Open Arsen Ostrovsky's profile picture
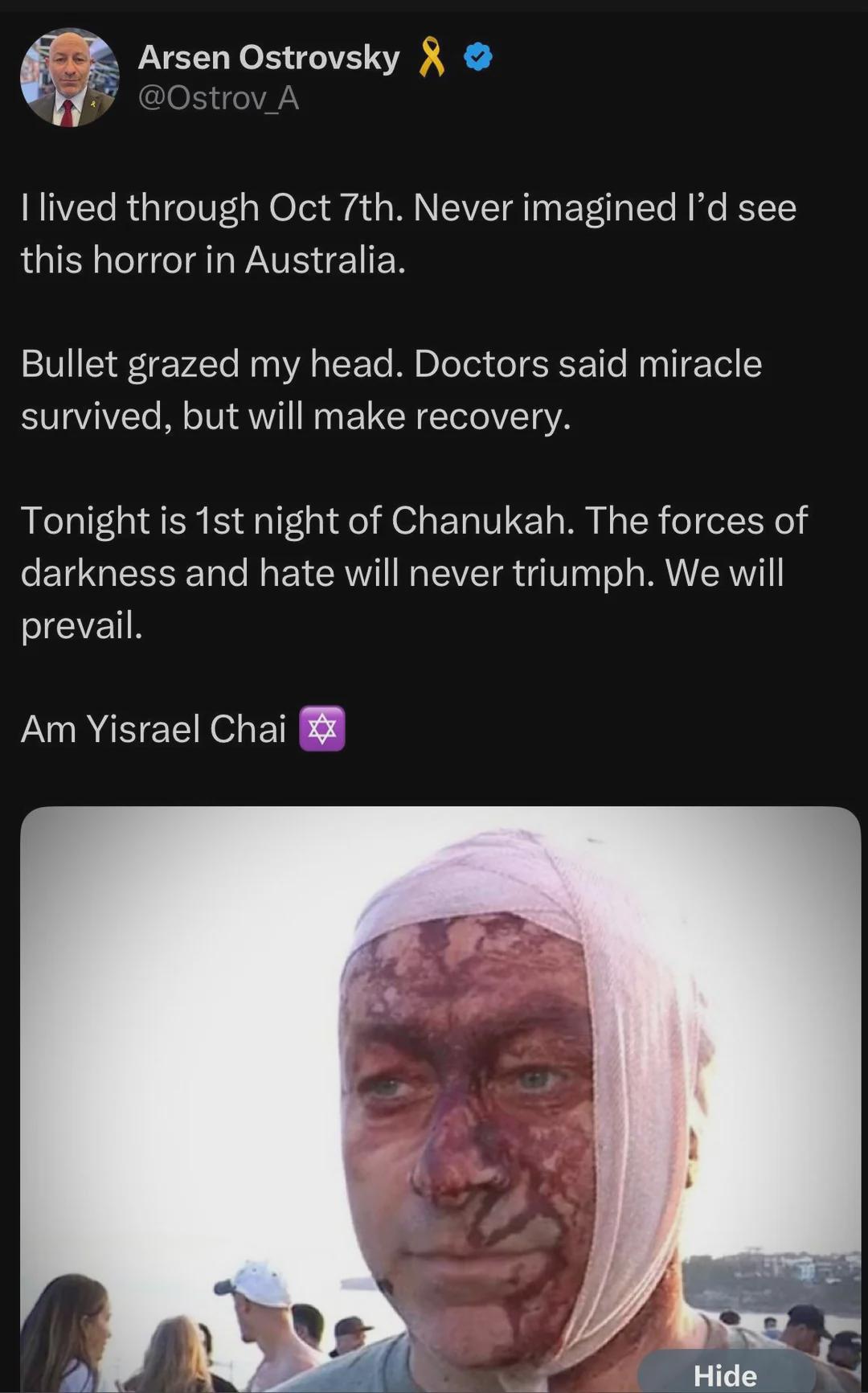Viewport: 868px width, 1393px height. pos(70,78)
